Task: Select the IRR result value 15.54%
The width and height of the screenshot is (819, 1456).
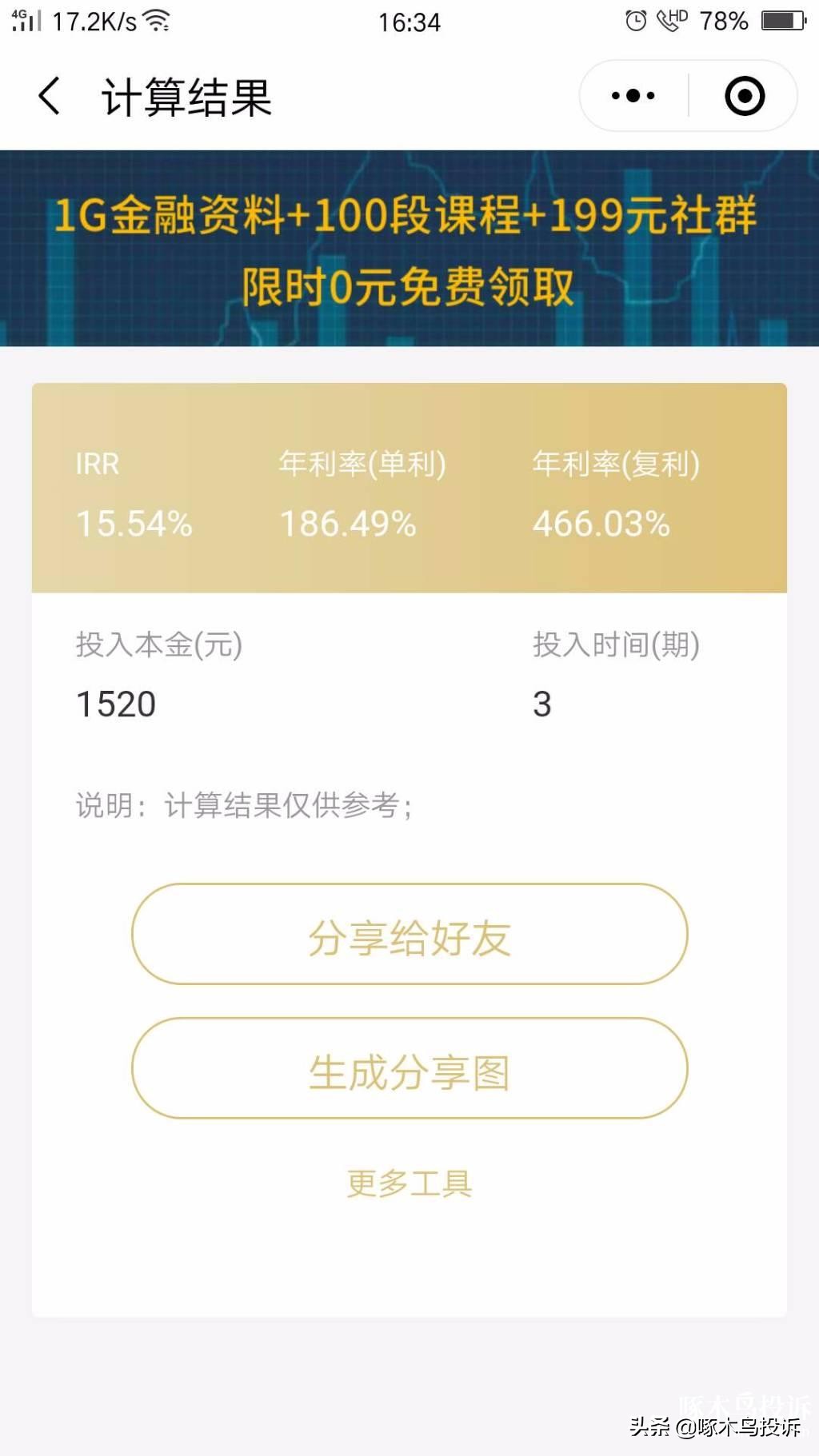Action: click(133, 525)
